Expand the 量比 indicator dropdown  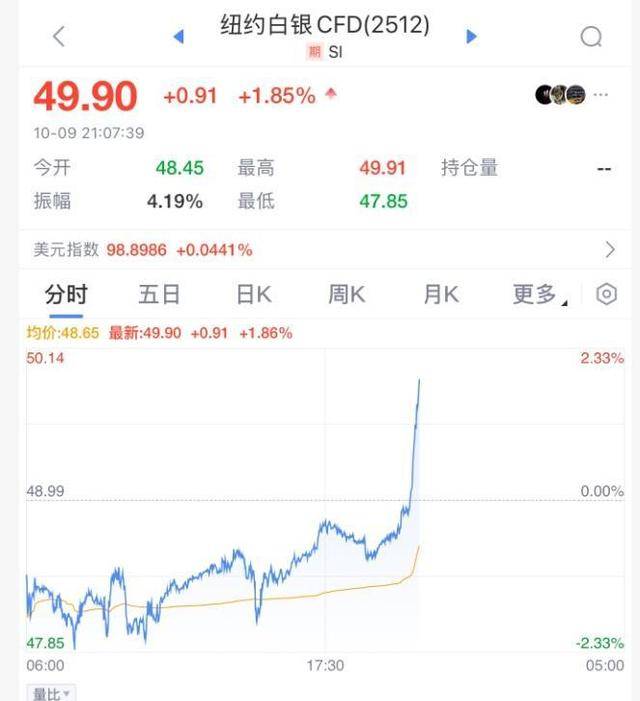coord(52,693)
